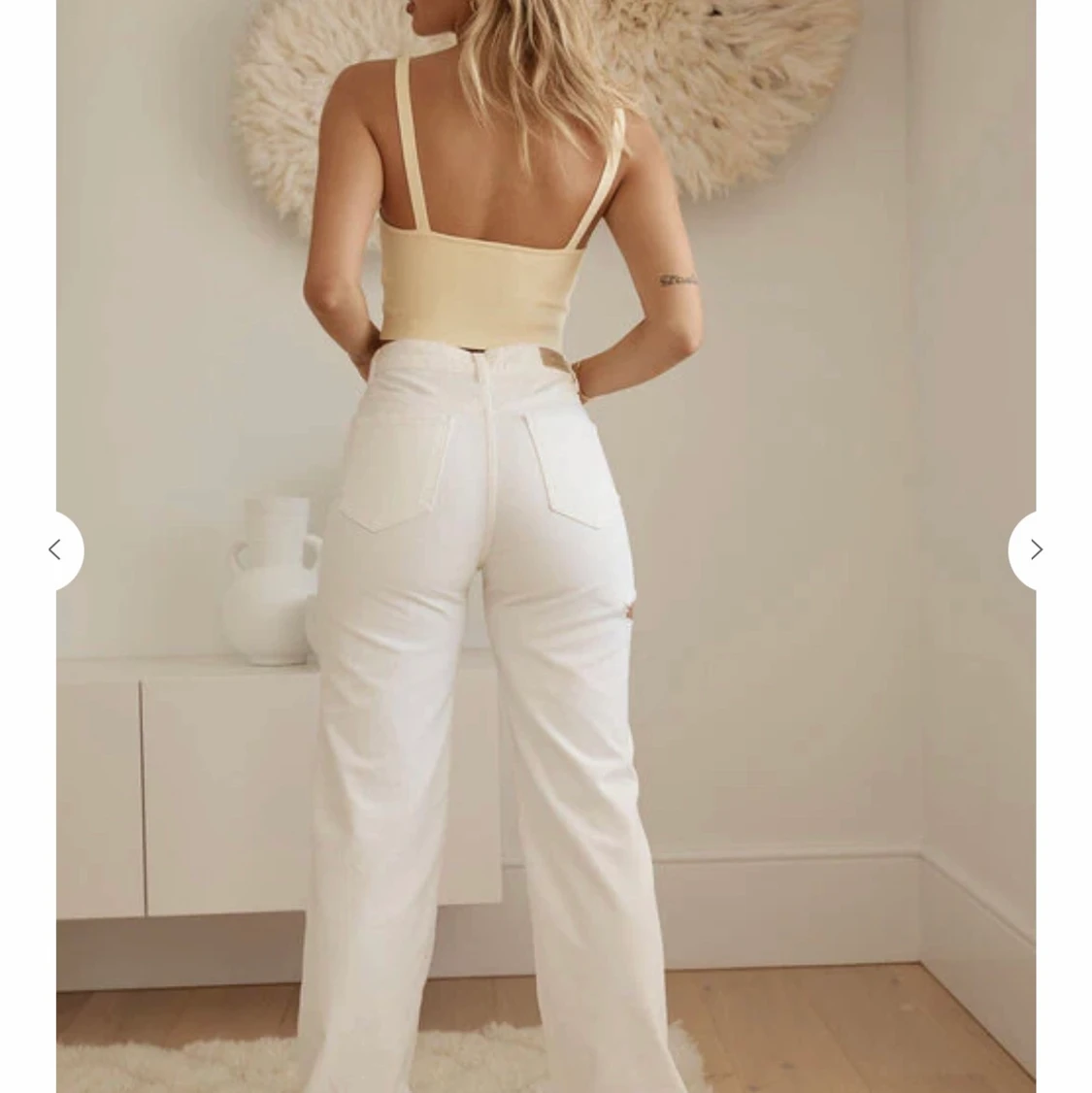Go to the next product image
This screenshot has height=1093, width=1092.
click(x=1036, y=549)
